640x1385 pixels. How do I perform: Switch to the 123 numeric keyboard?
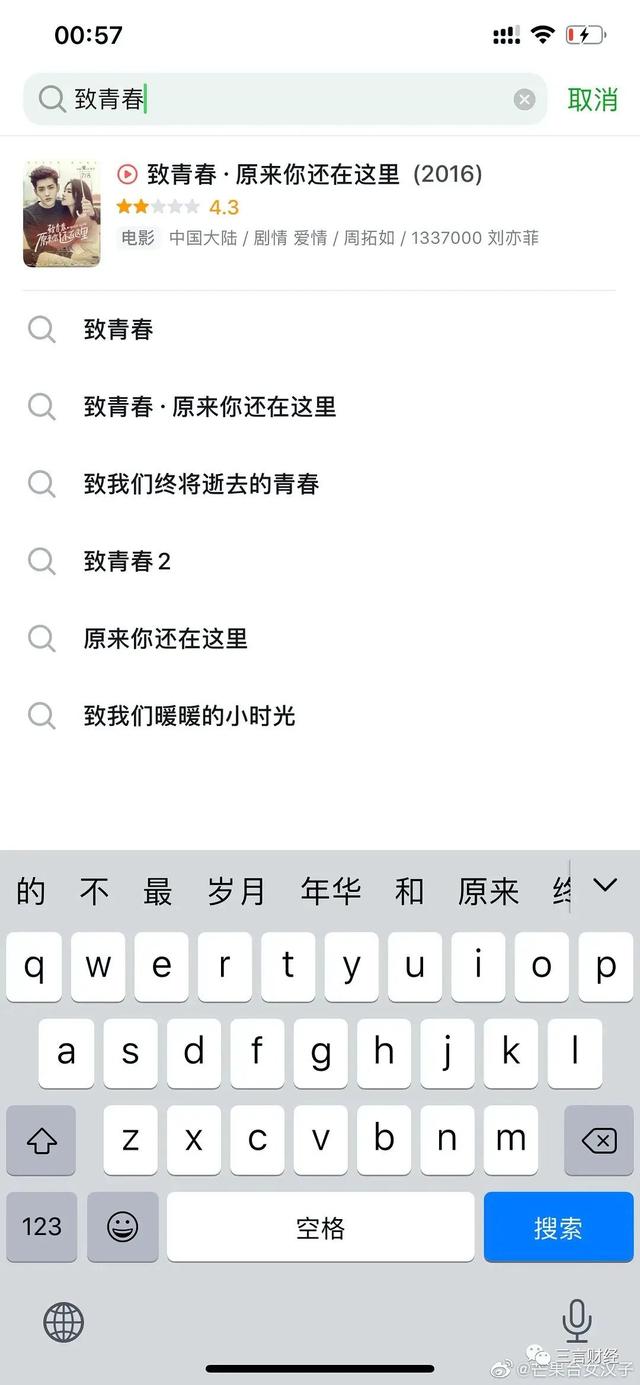(x=41, y=1227)
